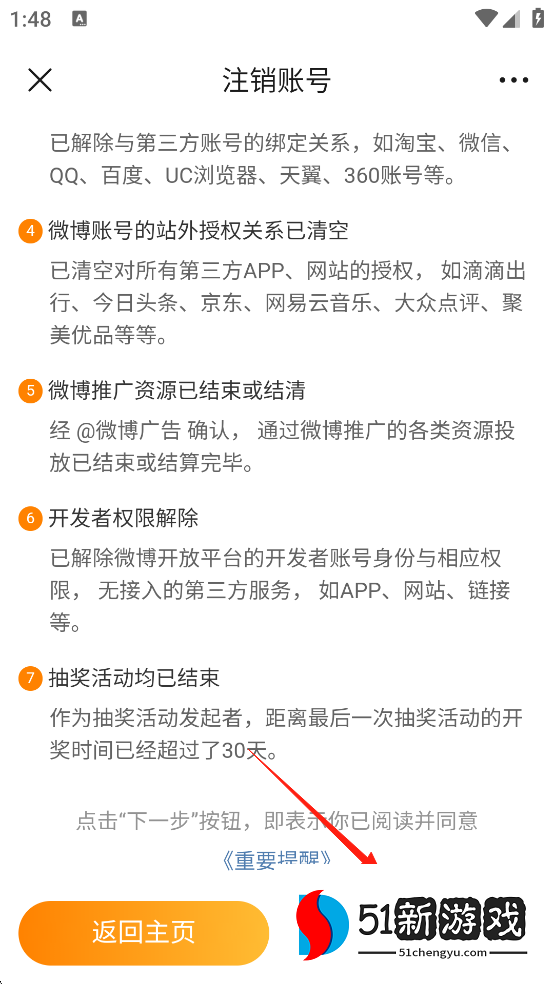Tap the 返回主页 button
The width and height of the screenshot is (554, 984).
[144, 933]
